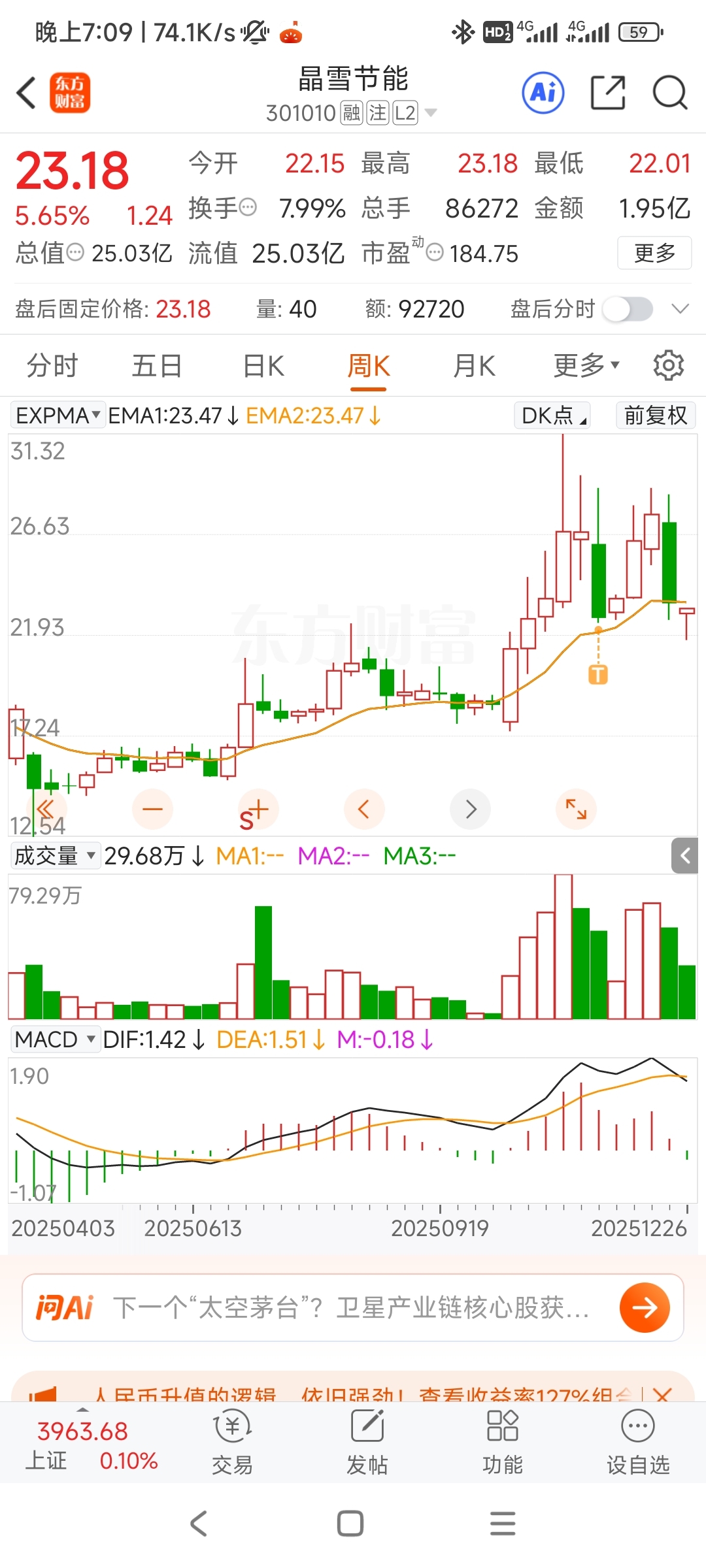Open the 成交量 indicator dropdown
Viewport: 706px width, 1568px height.
[55, 856]
